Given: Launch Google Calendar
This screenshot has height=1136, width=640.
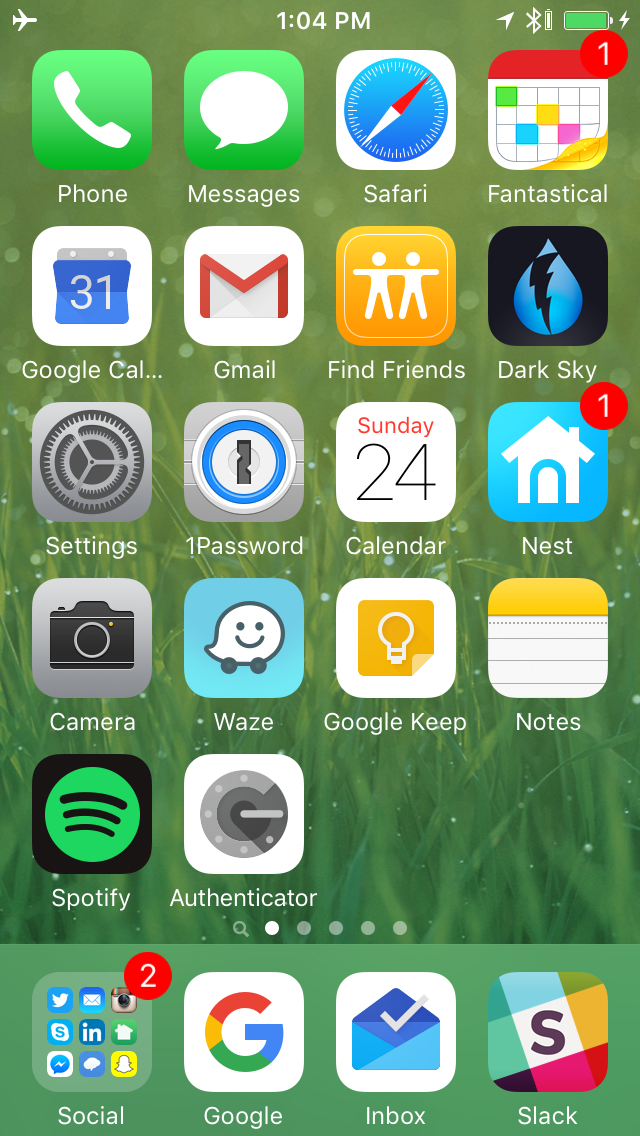Looking at the screenshot, I should [92, 286].
